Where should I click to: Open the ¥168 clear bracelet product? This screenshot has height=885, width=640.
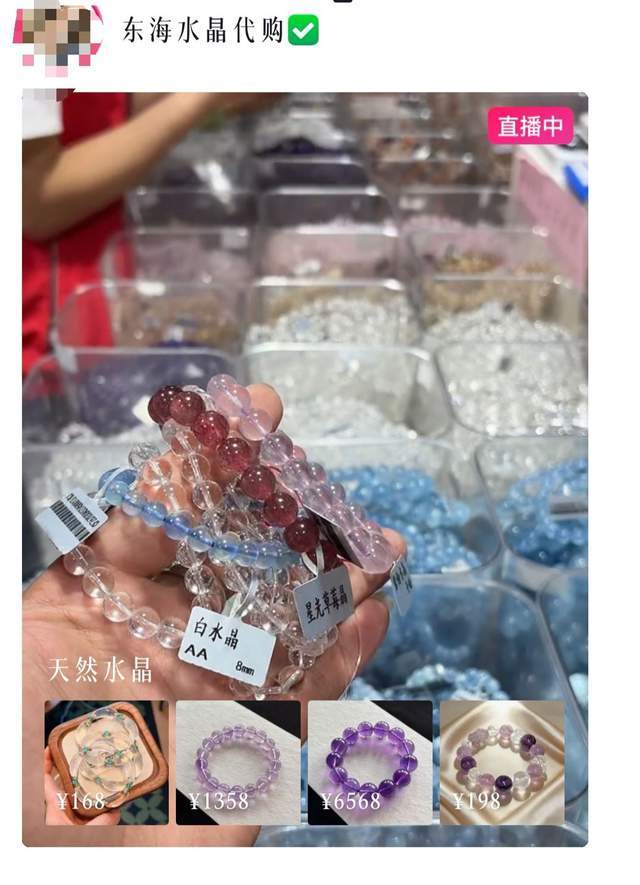pos(107,763)
